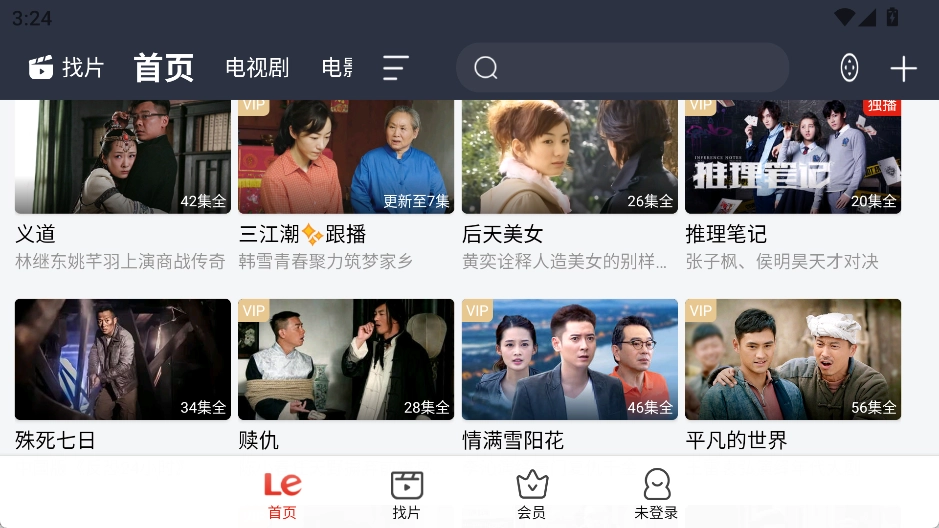The height and width of the screenshot is (528, 939).
Task: Open the 找片 shortcut in top bar
Action: tap(66, 68)
